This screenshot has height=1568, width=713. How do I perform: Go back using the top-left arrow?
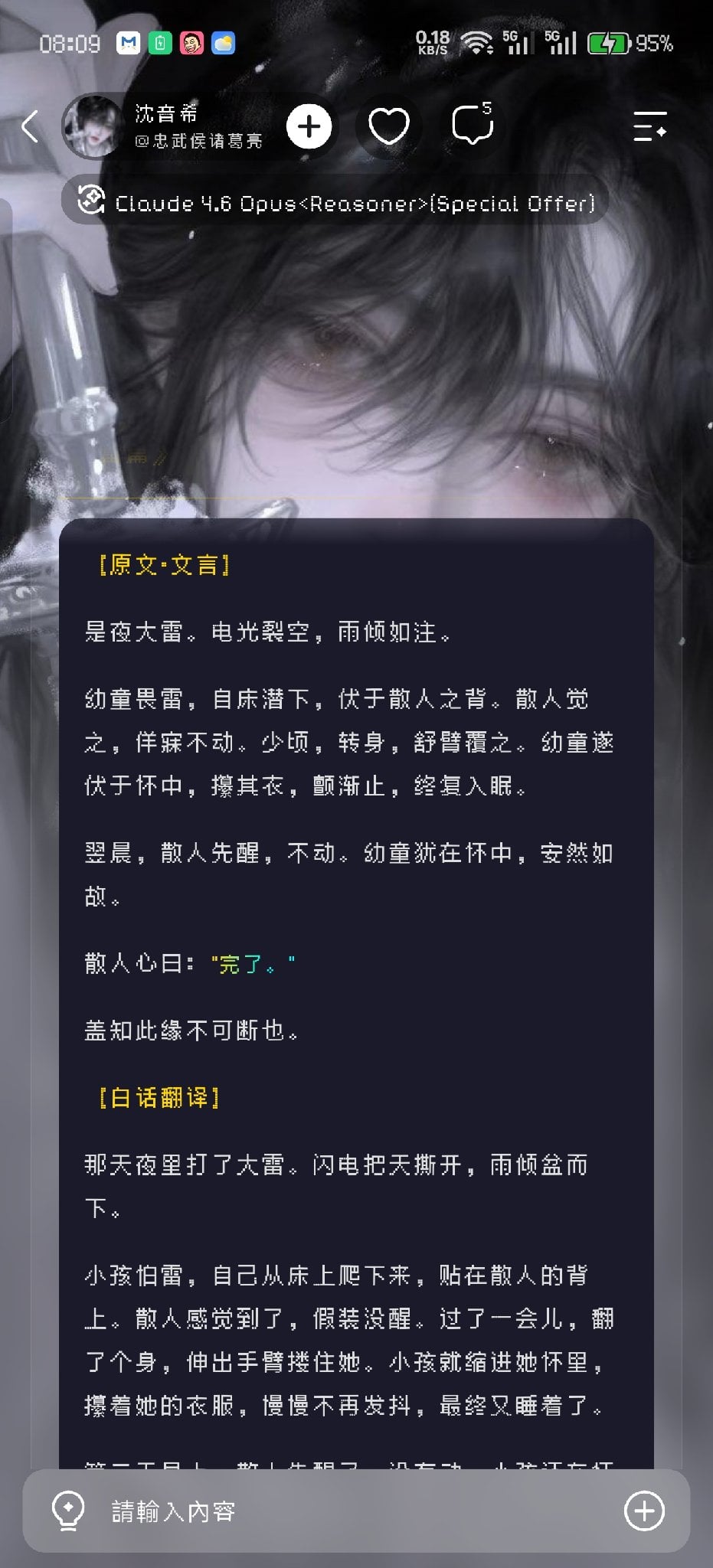30,126
